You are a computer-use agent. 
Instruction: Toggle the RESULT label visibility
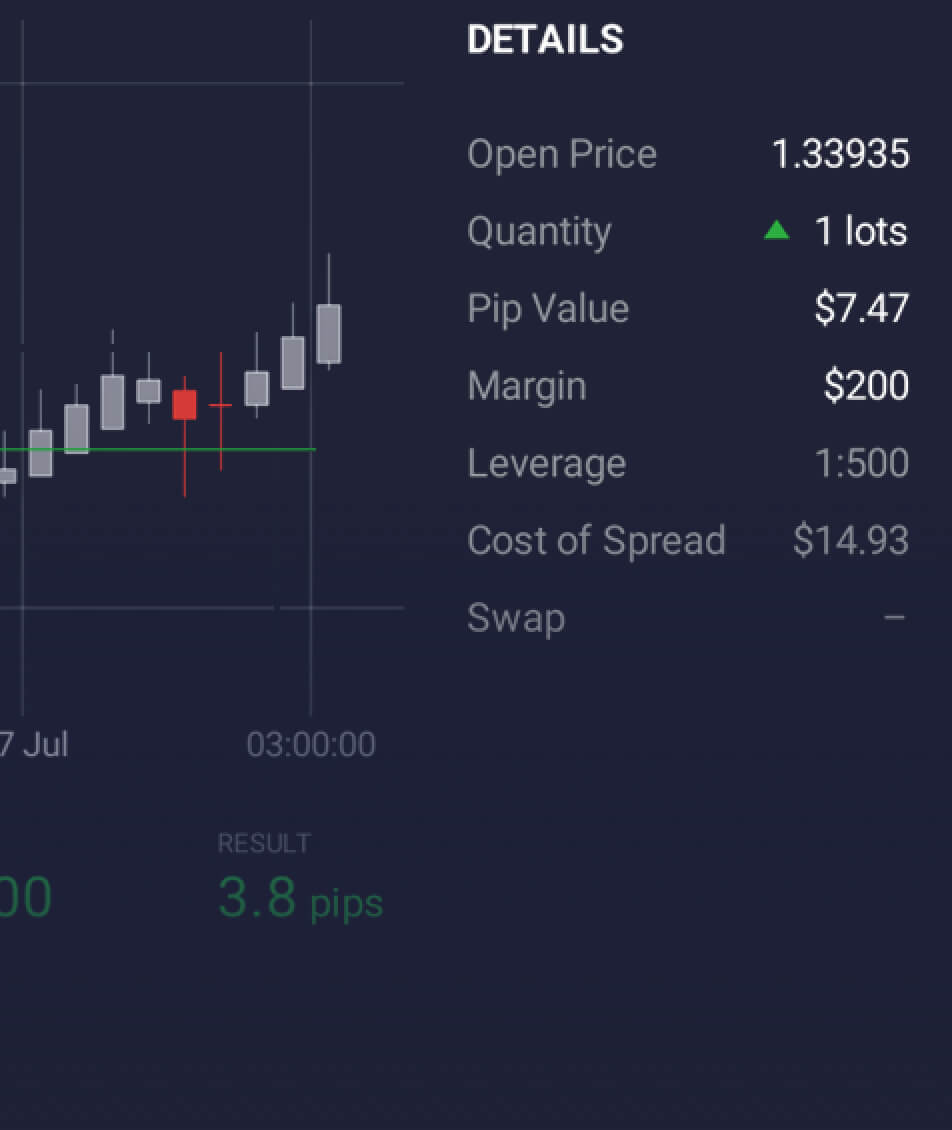pyautogui.click(x=263, y=843)
